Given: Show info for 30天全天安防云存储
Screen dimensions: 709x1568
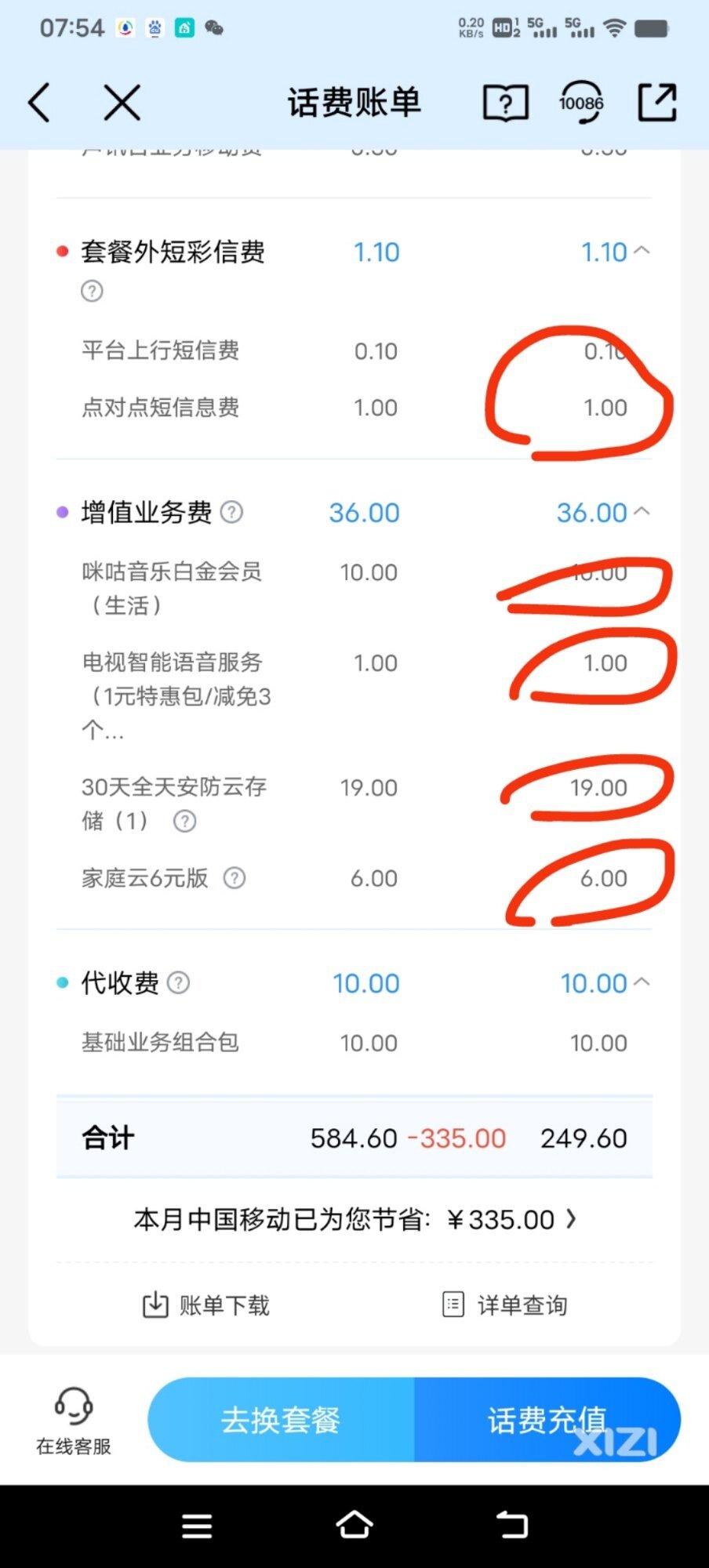Looking at the screenshot, I should (184, 821).
